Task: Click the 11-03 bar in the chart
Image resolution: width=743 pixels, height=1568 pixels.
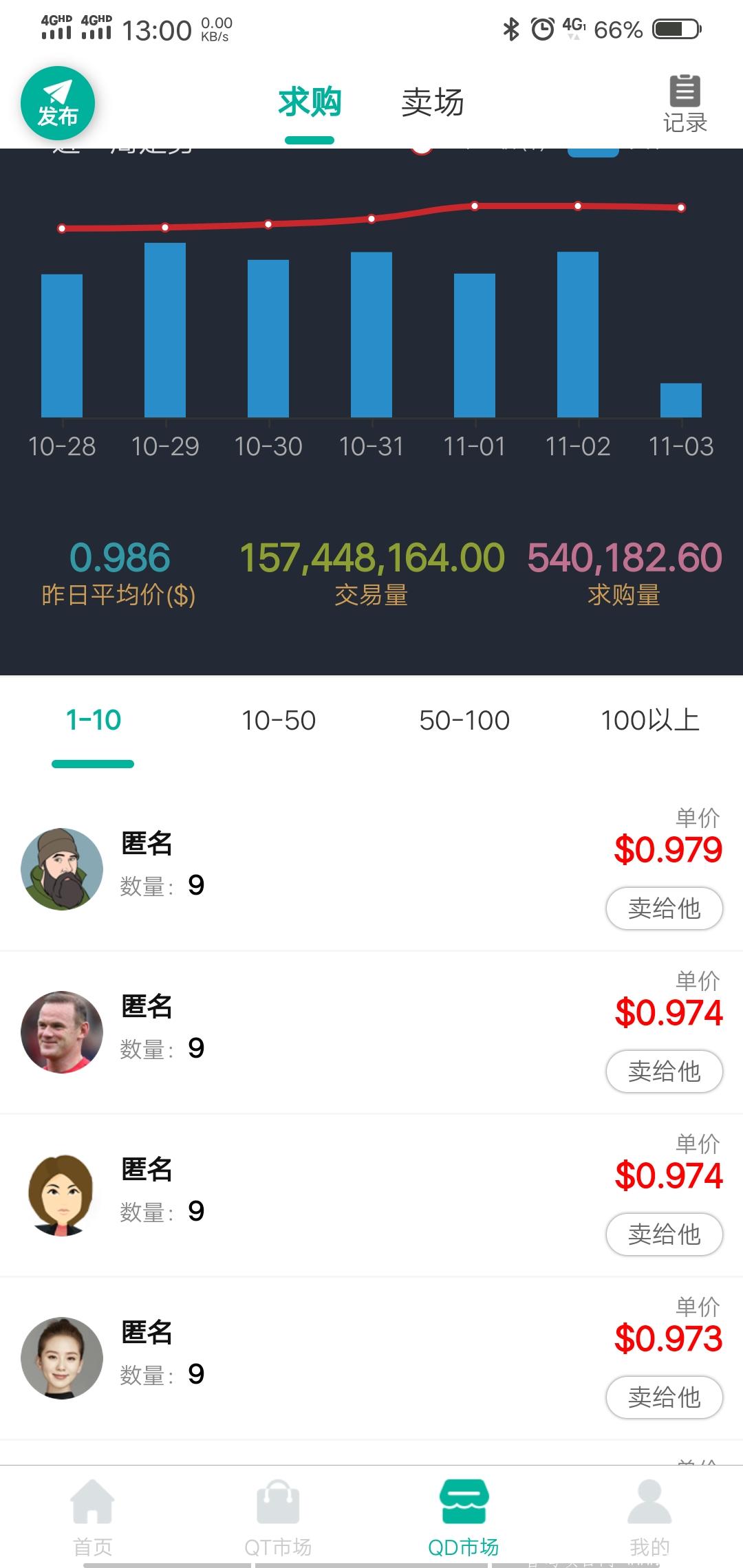Action: point(680,401)
